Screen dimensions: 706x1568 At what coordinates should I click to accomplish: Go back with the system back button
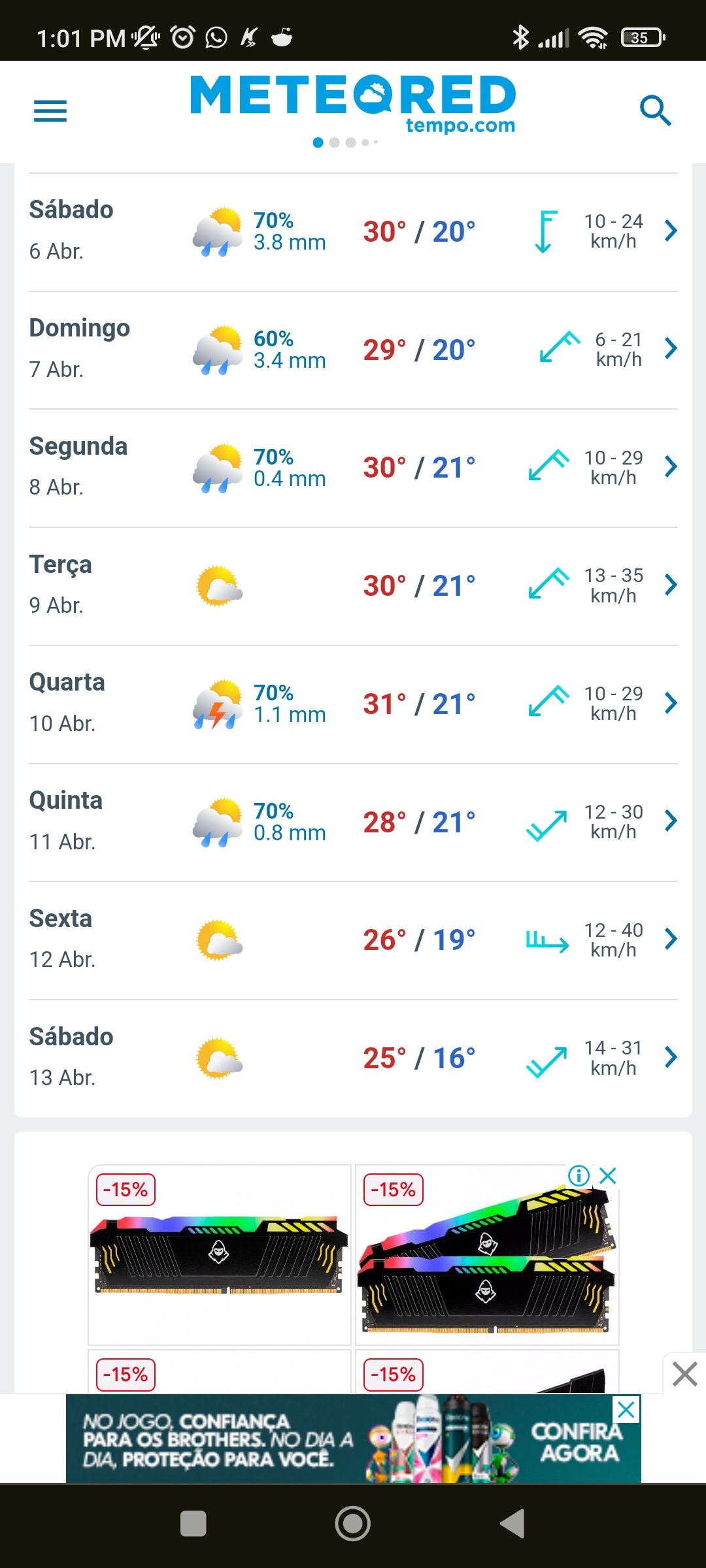(513, 1524)
